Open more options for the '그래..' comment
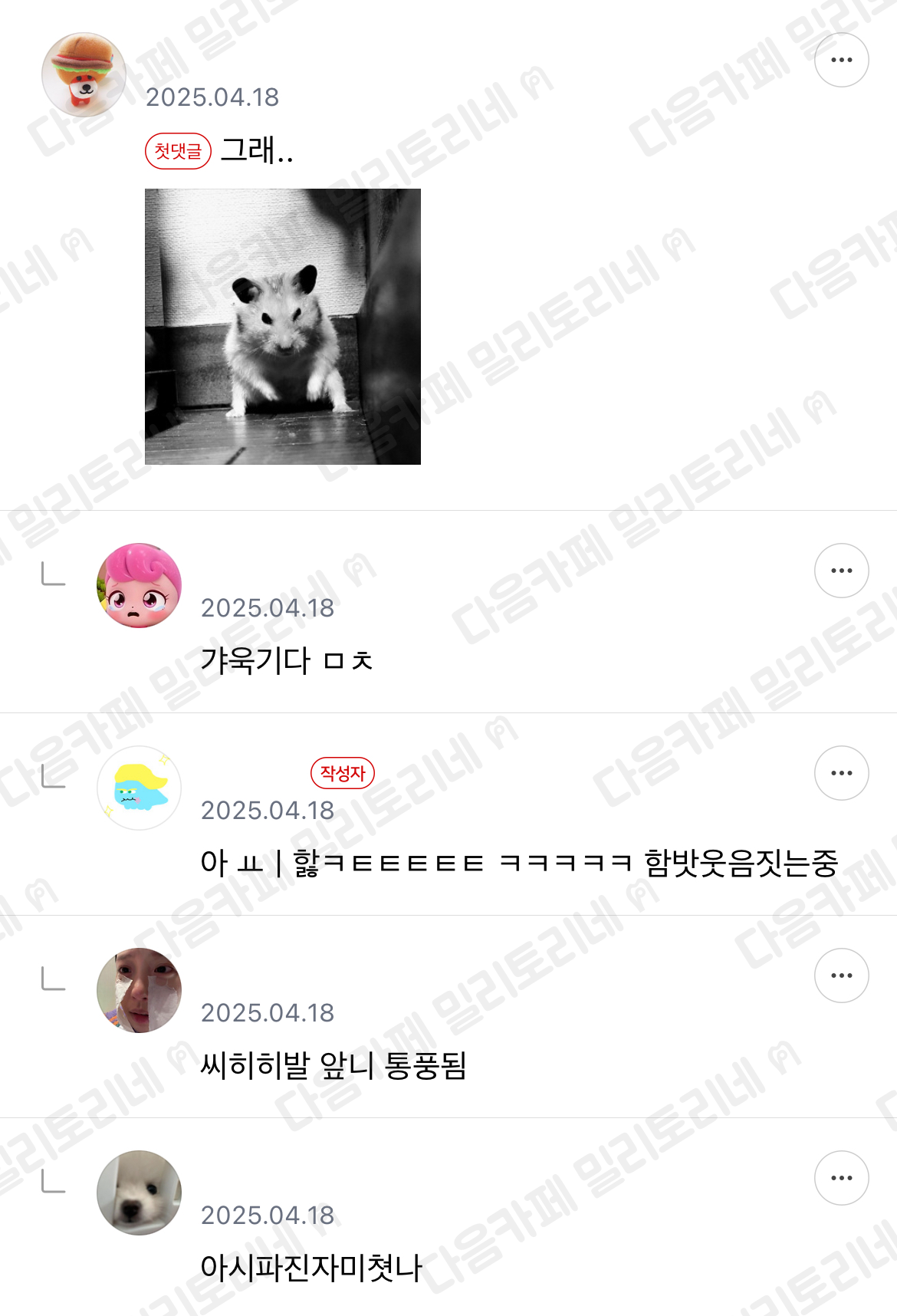Screen dimensions: 897x1316 click(841, 60)
